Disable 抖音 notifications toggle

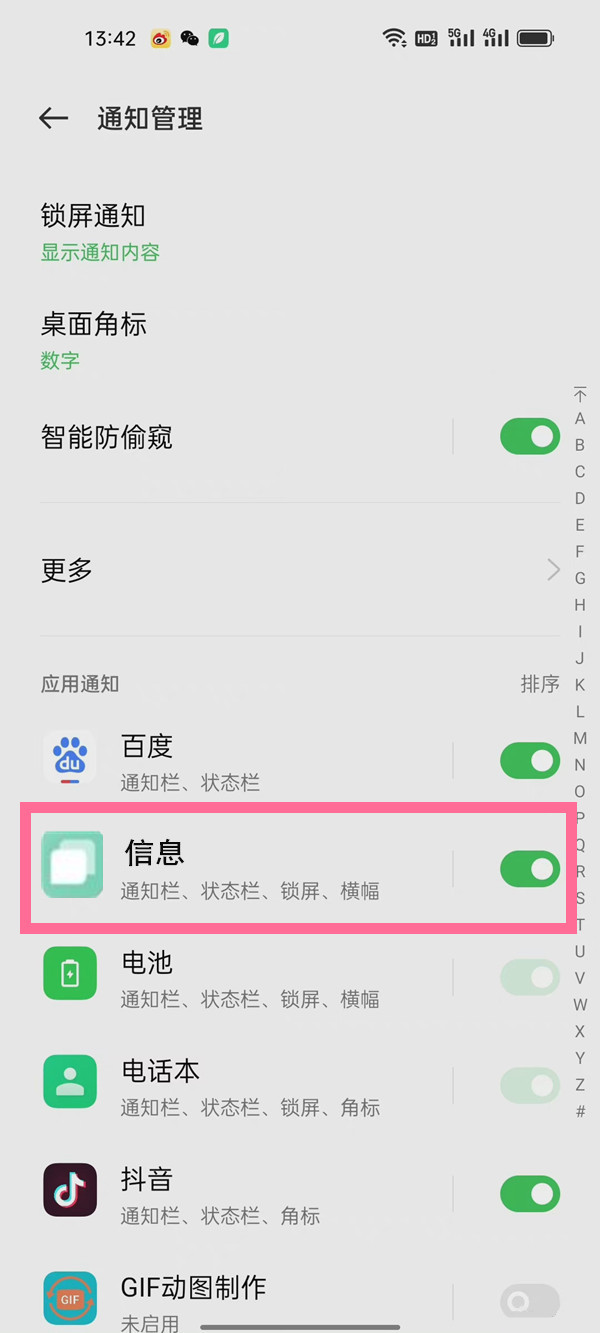(x=529, y=1193)
